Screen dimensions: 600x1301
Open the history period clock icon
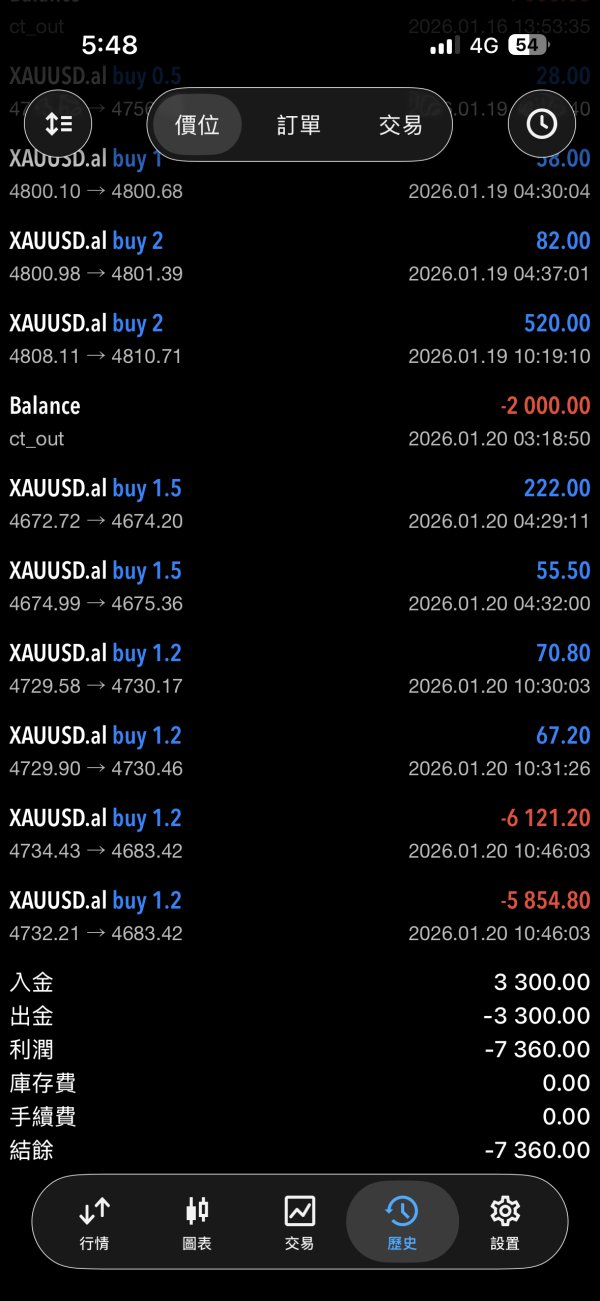coord(541,124)
